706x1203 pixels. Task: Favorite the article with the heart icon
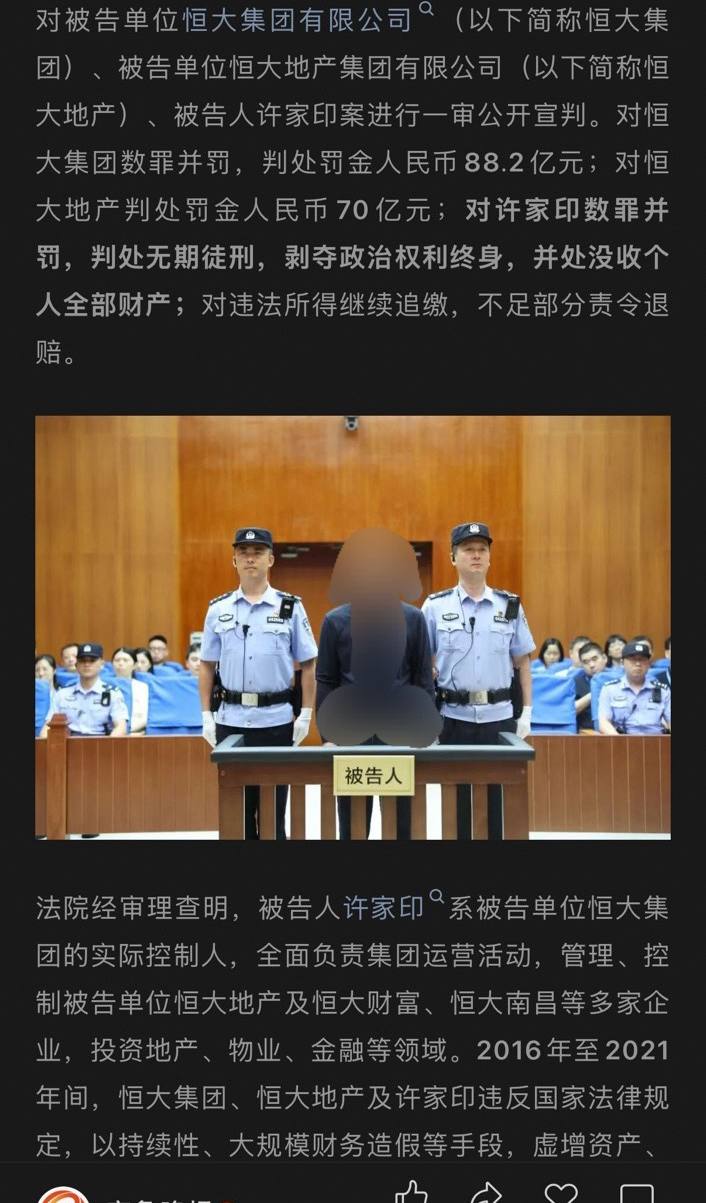click(x=561, y=1193)
